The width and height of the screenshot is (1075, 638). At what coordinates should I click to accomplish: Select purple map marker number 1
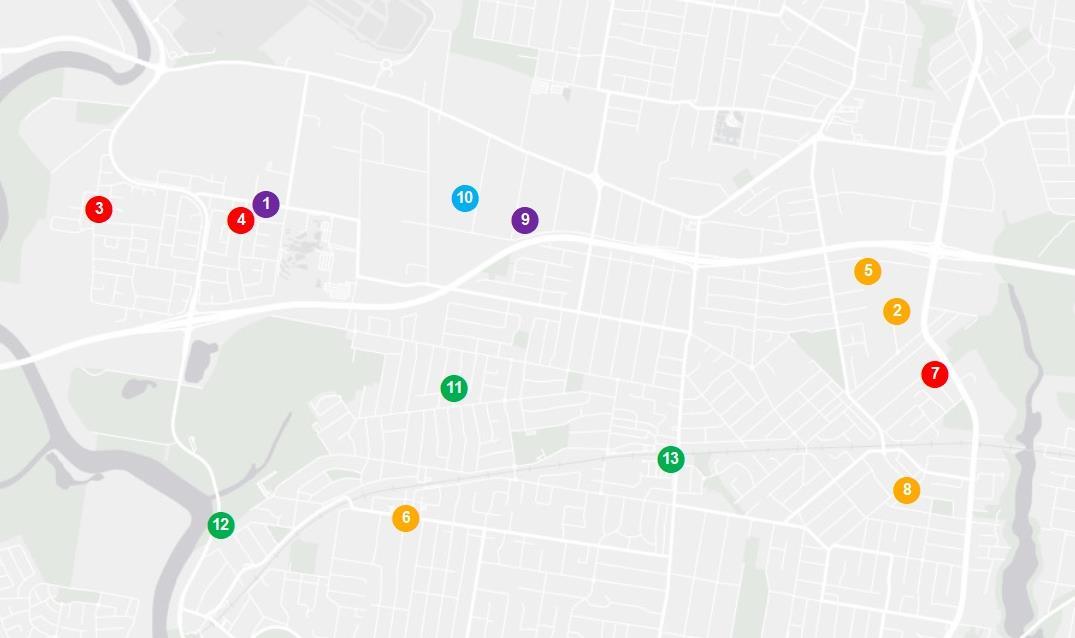point(266,204)
